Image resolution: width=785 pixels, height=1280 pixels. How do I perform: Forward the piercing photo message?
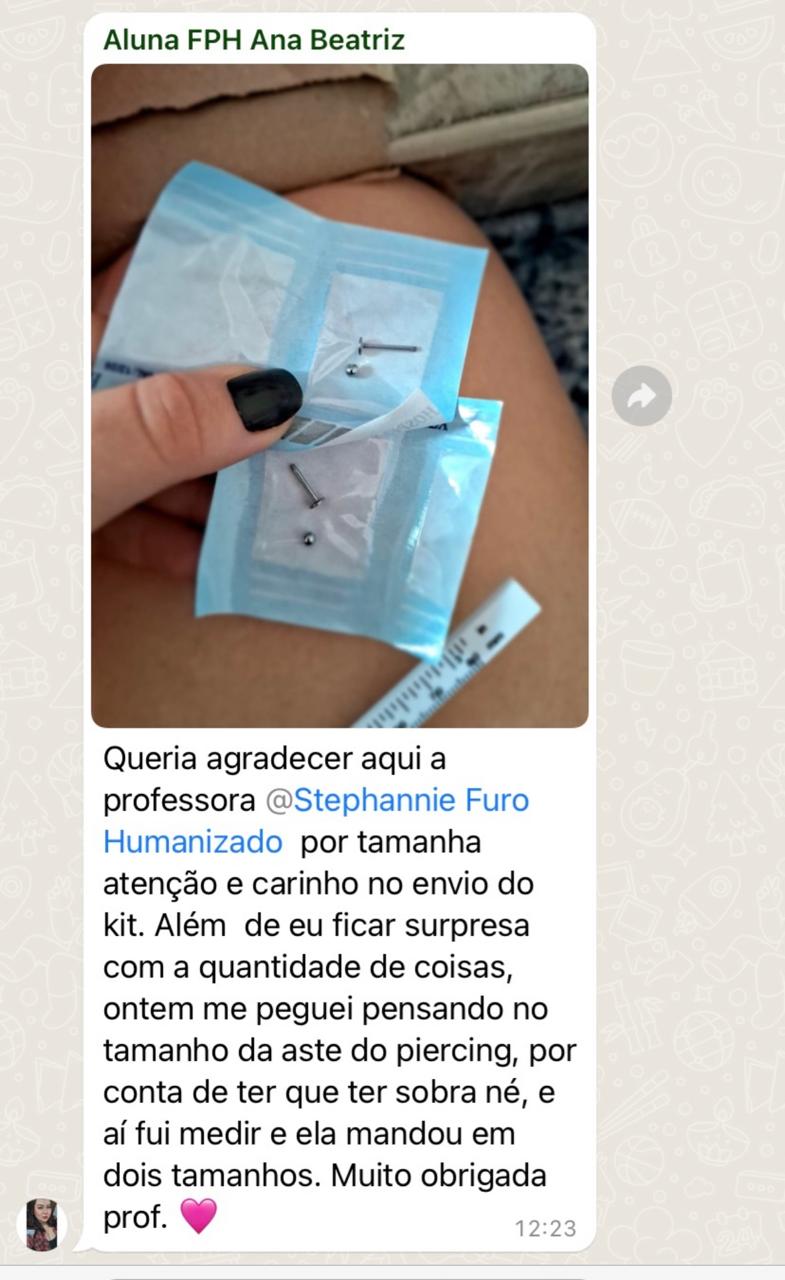(x=641, y=396)
